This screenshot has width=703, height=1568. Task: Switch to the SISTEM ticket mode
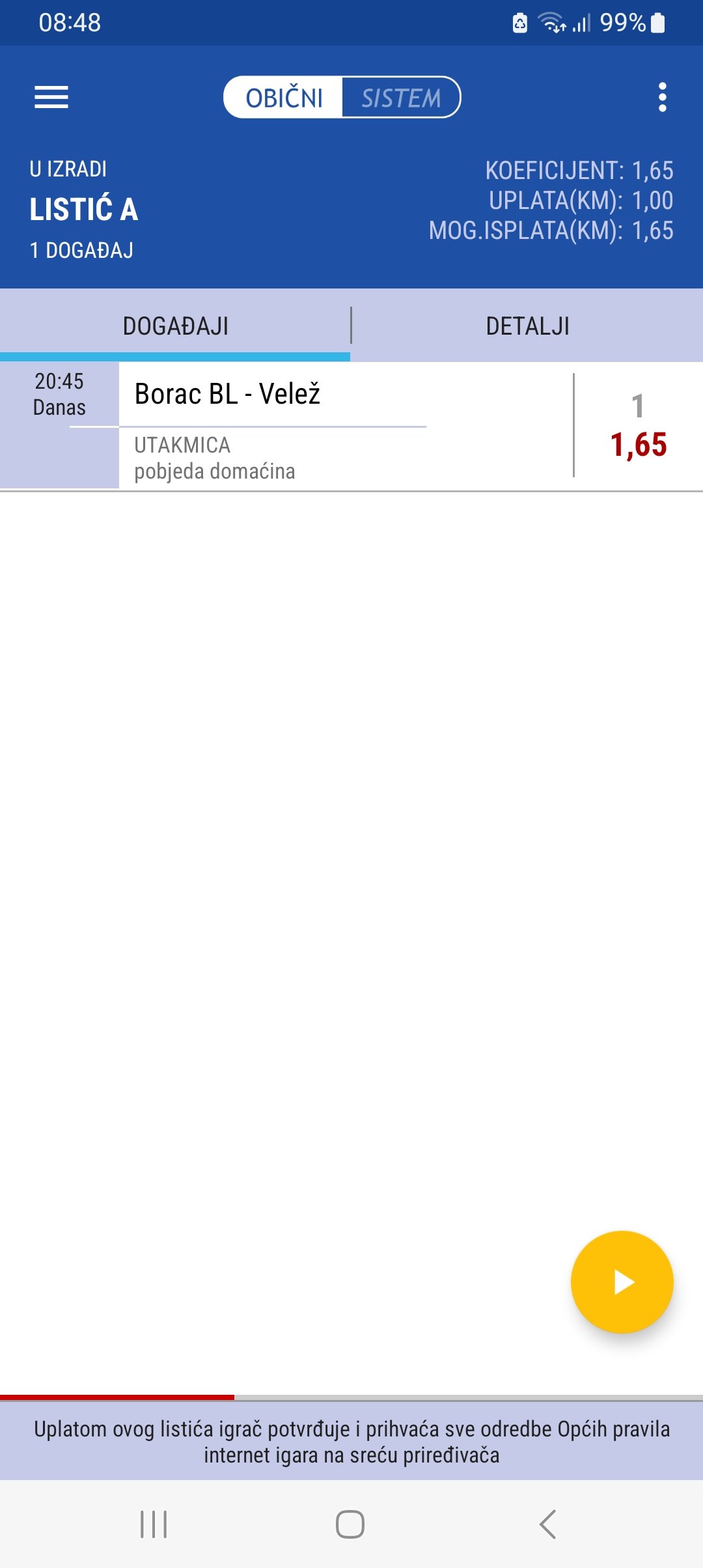pyautogui.click(x=401, y=98)
